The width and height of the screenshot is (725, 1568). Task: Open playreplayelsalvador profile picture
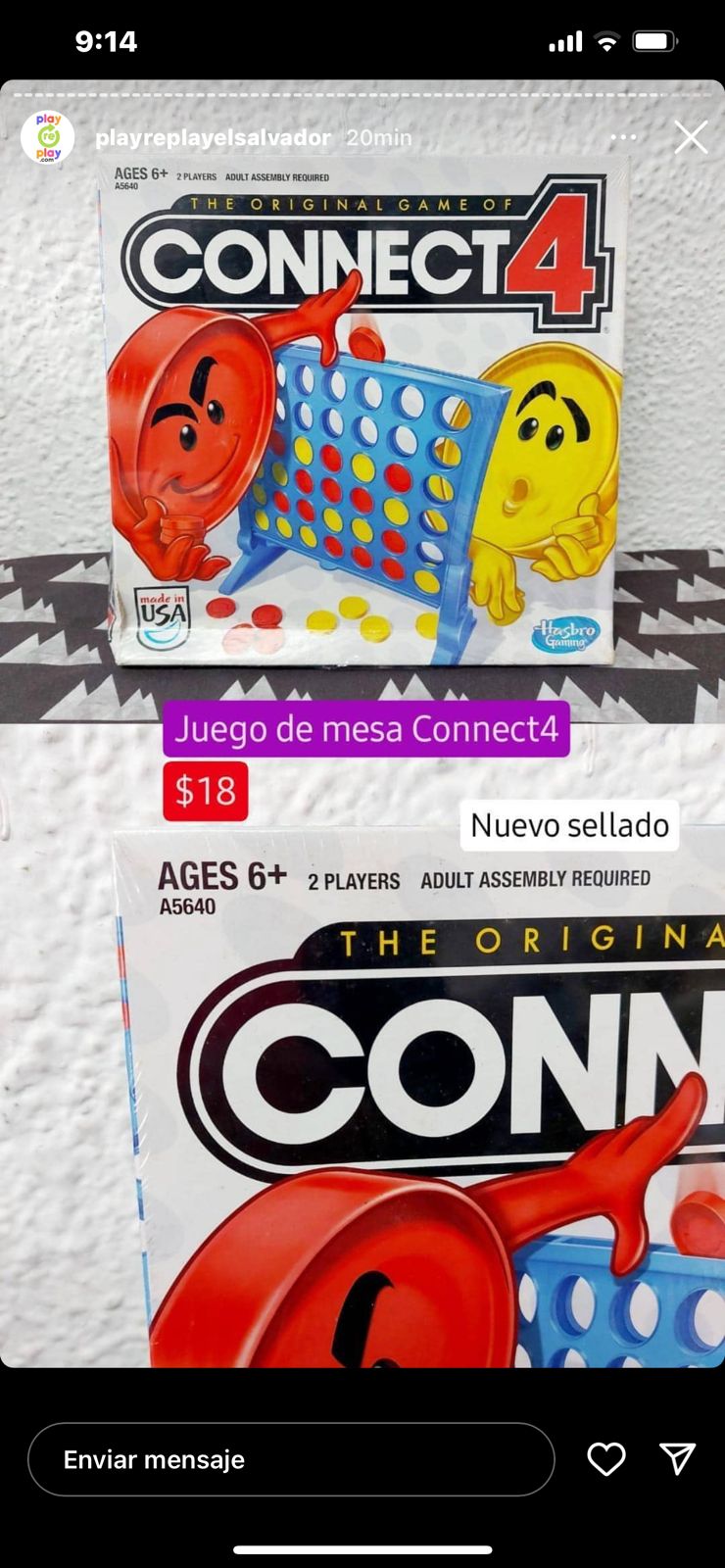[48, 137]
